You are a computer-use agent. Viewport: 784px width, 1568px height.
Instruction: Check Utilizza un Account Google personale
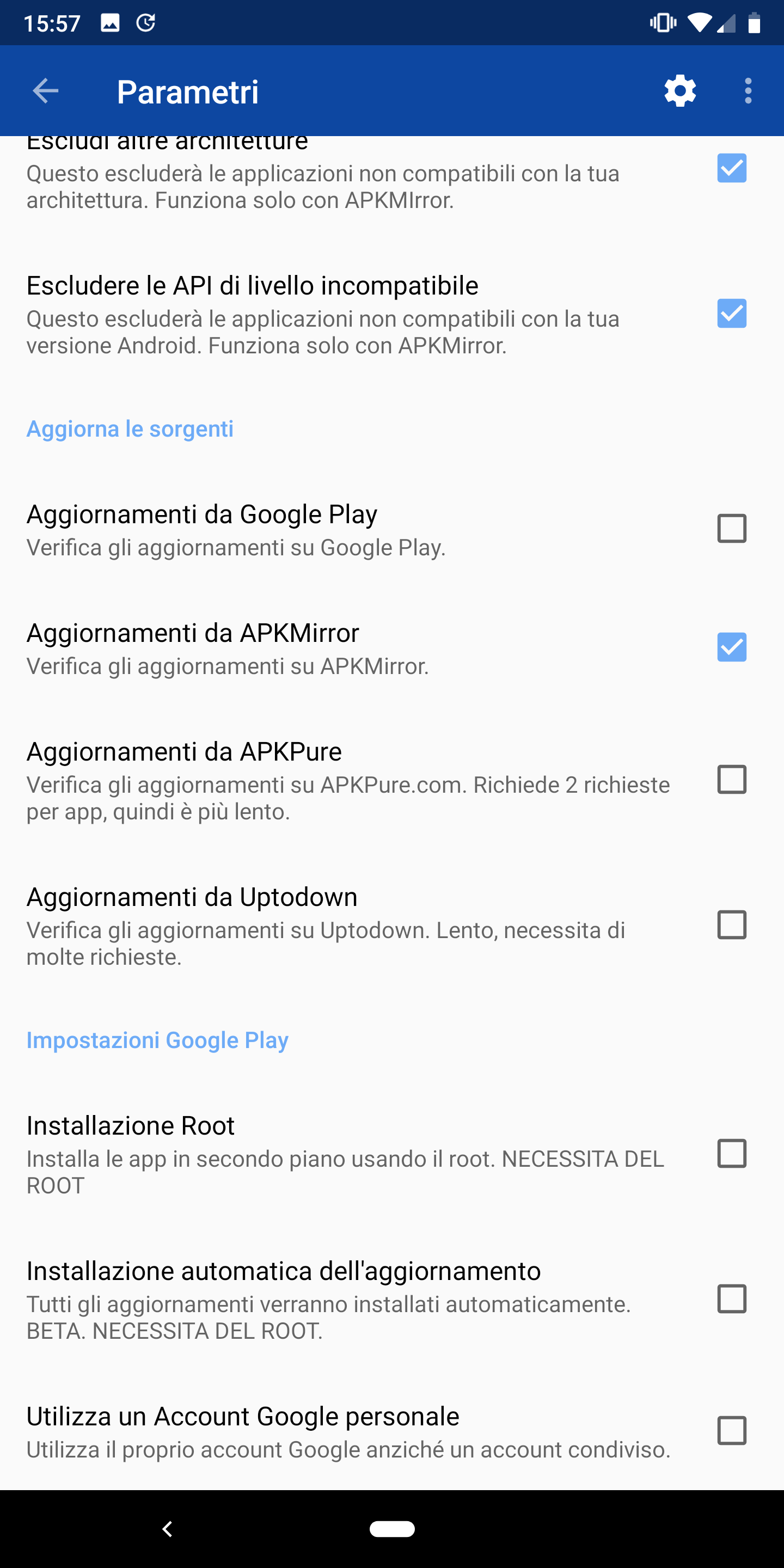pos(732,1431)
